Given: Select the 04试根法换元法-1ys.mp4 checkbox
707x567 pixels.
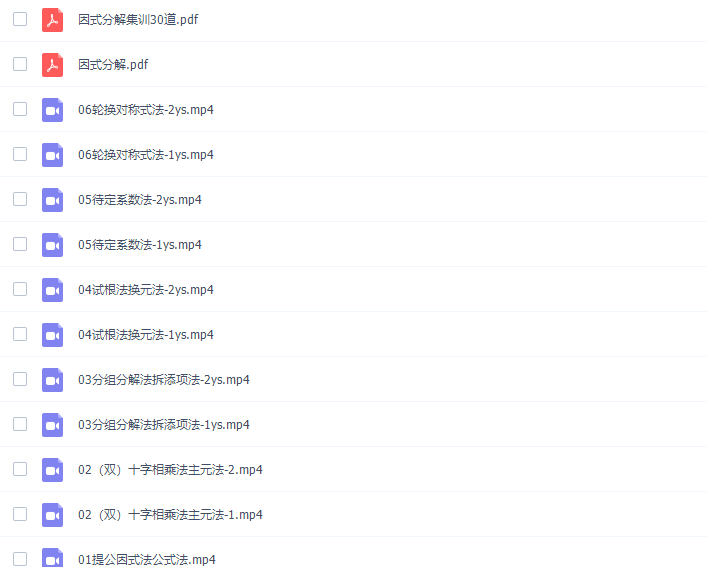Looking at the screenshot, I should point(20,334).
